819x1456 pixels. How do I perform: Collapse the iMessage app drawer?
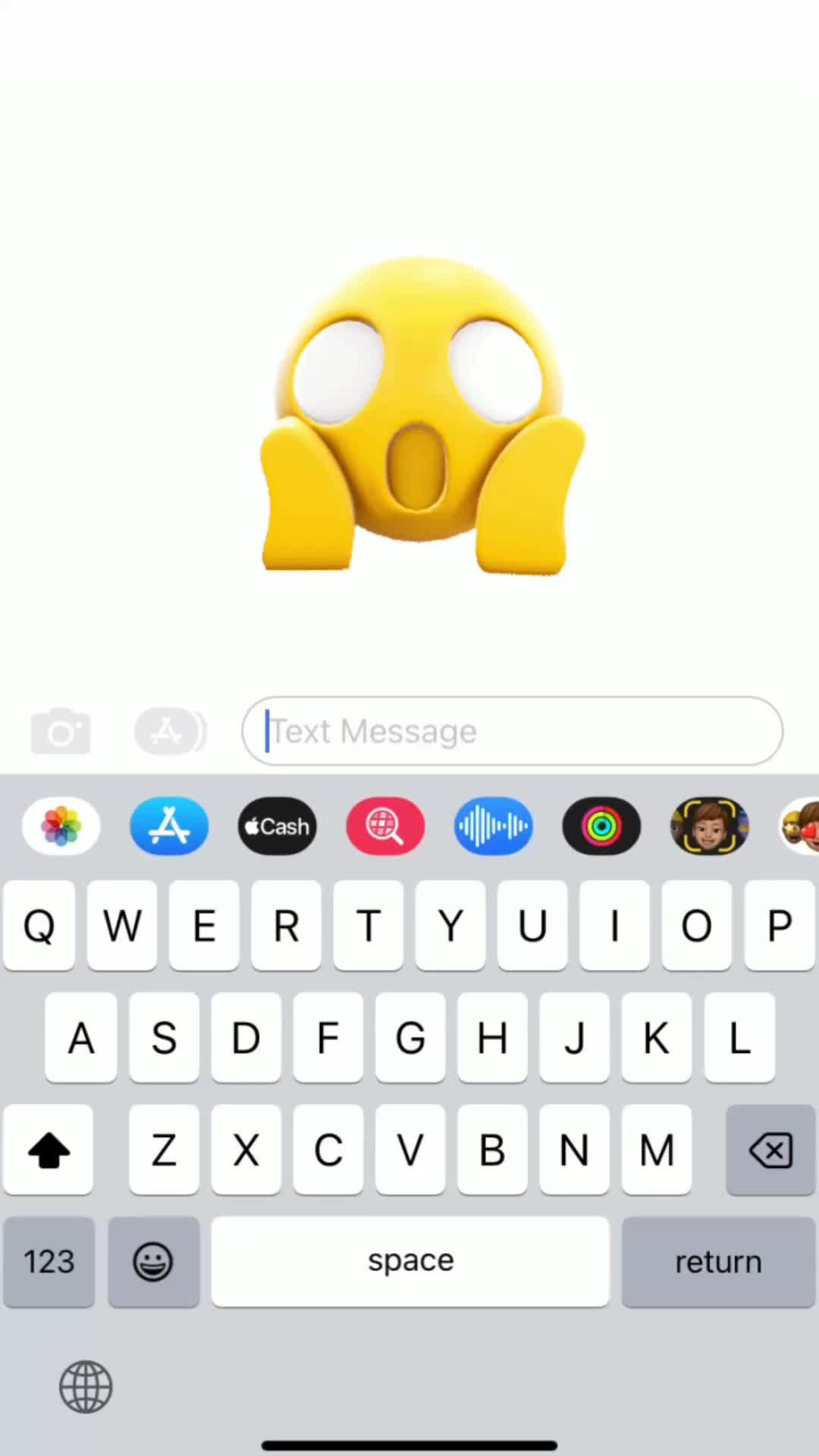(x=170, y=730)
